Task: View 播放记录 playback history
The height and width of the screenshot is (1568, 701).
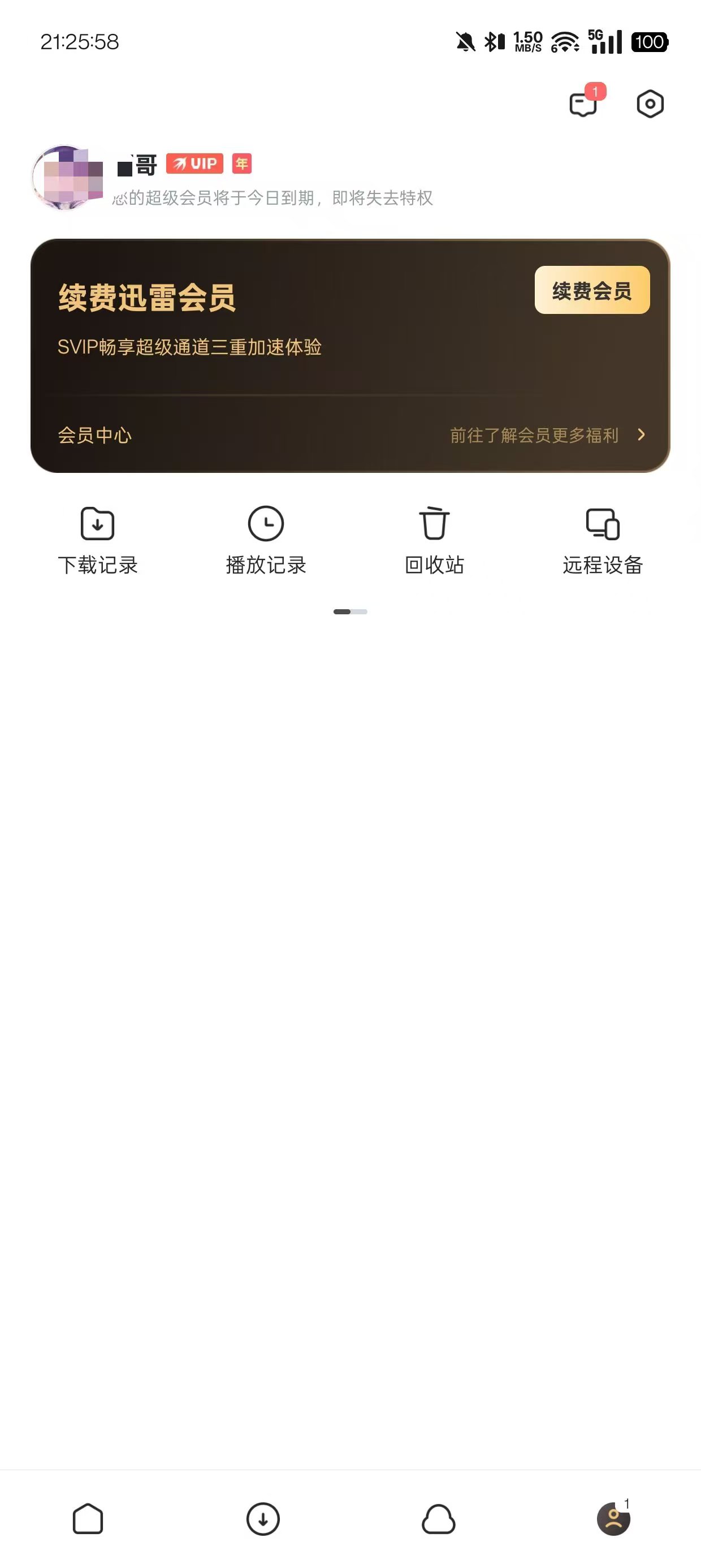Action: click(266, 540)
